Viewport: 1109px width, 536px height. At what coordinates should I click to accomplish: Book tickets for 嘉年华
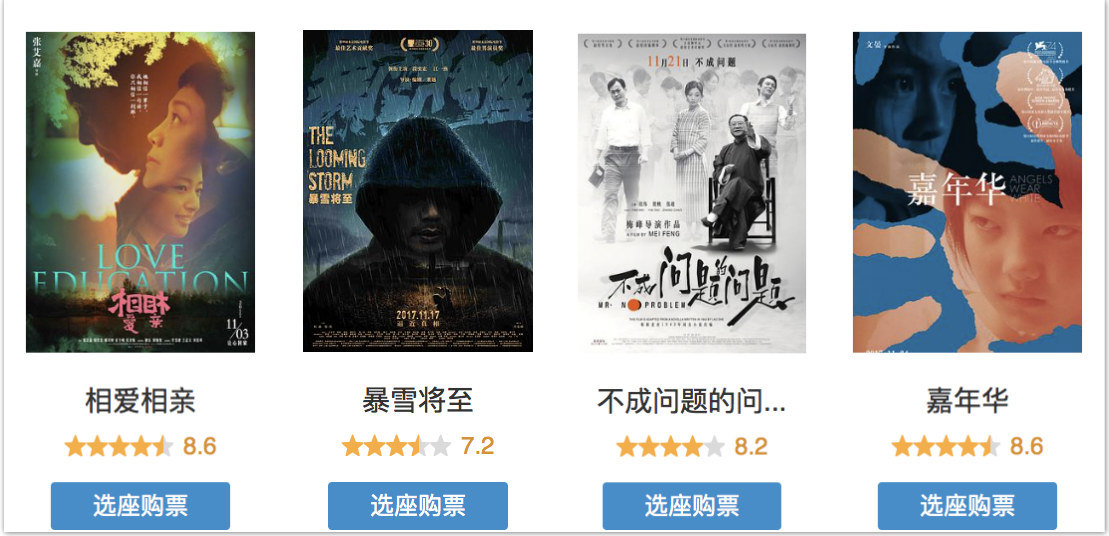coord(967,505)
